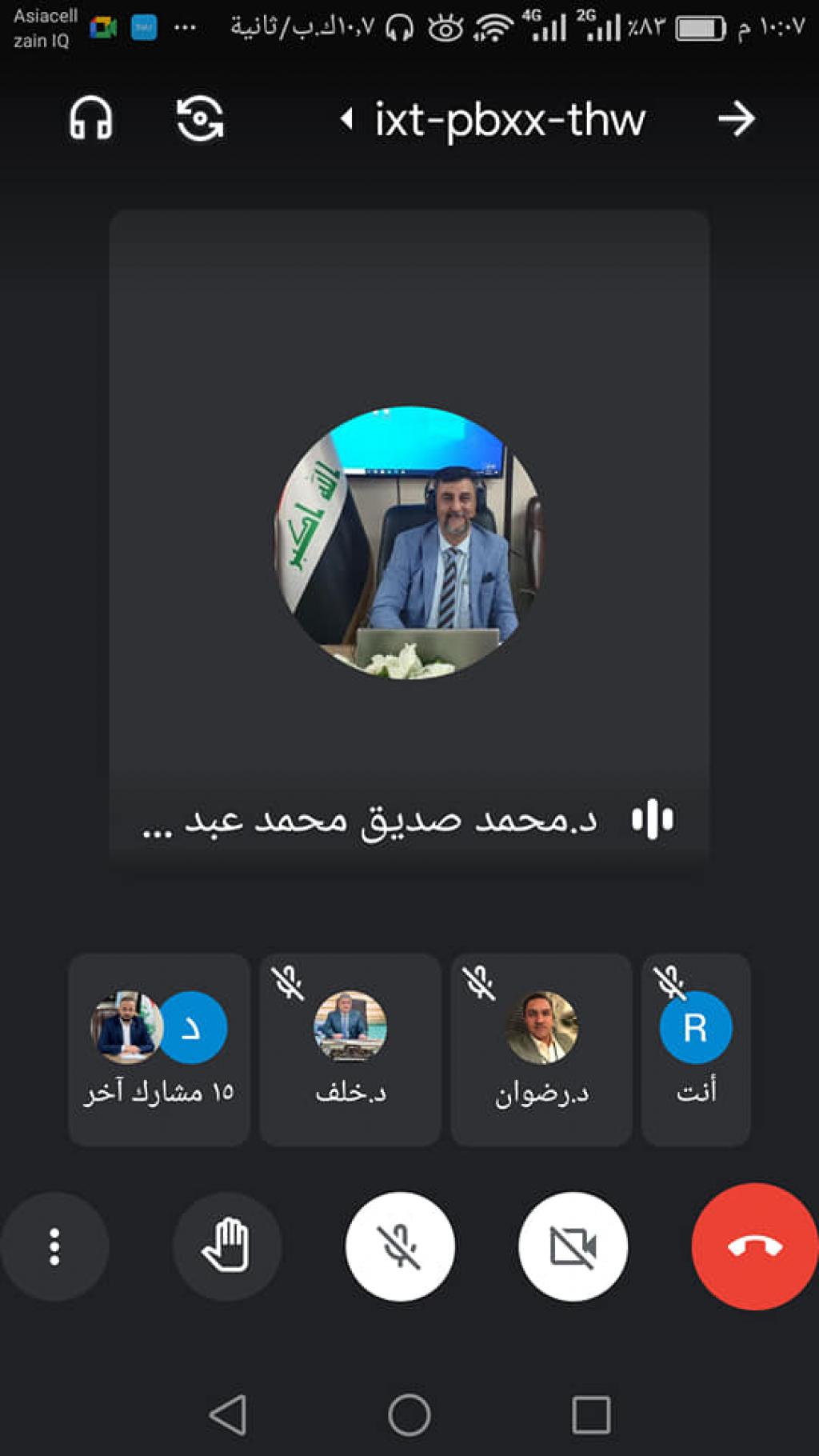The width and height of the screenshot is (819, 1456).
Task: Return to the home screen
Action: point(409,1415)
